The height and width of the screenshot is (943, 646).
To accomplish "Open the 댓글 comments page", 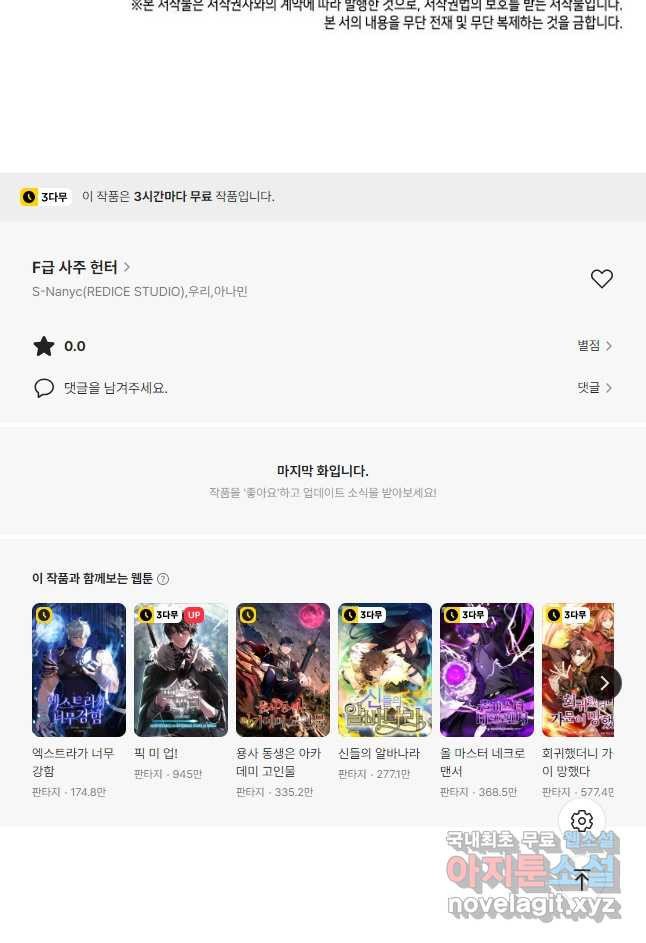I will (x=594, y=388).
